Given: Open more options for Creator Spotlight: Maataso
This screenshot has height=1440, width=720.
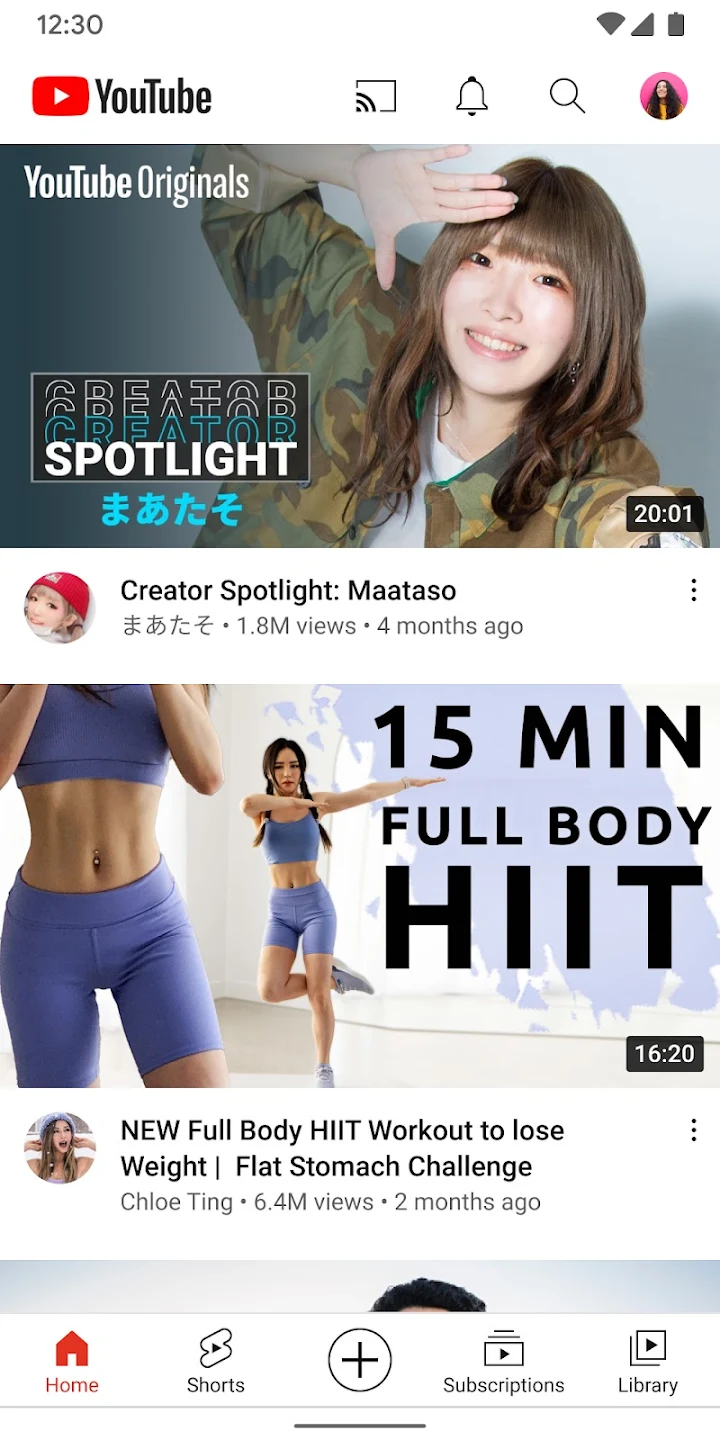Looking at the screenshot, I should point(693,591).
